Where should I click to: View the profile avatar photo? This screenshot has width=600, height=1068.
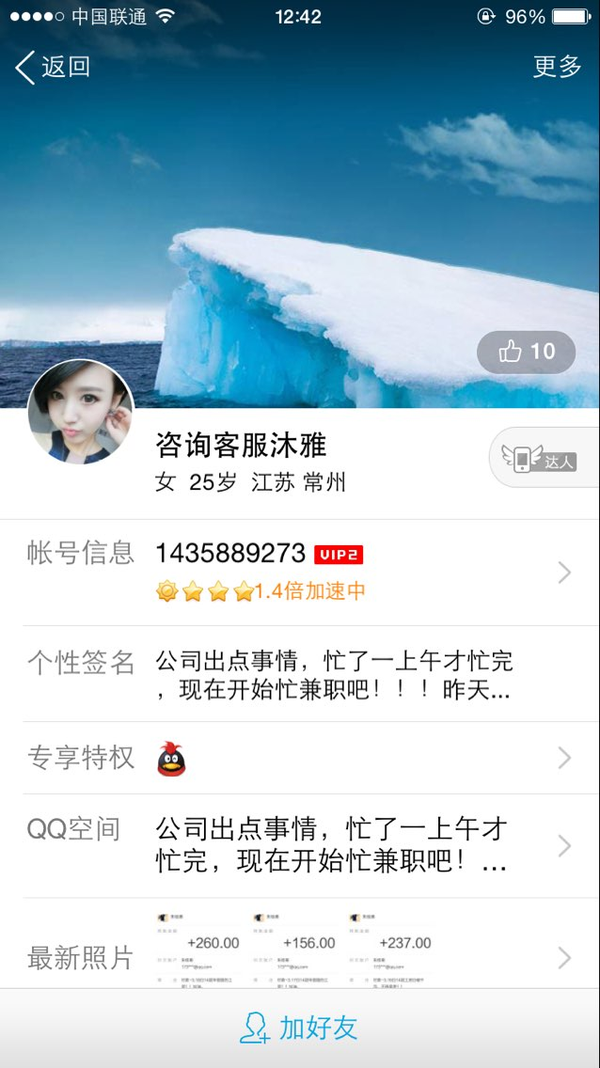(x=81, y=411)
